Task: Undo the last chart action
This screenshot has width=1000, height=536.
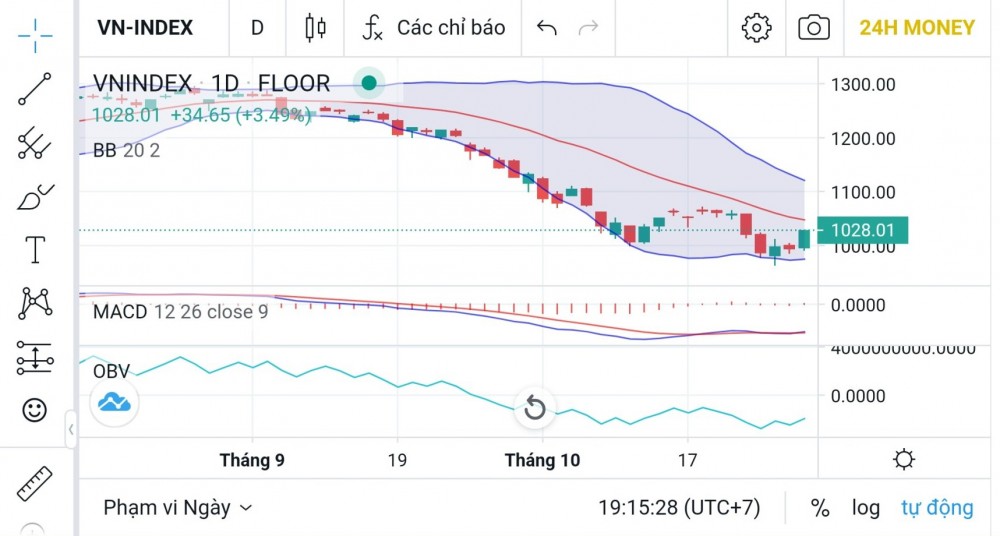Action: pos(546,27)
